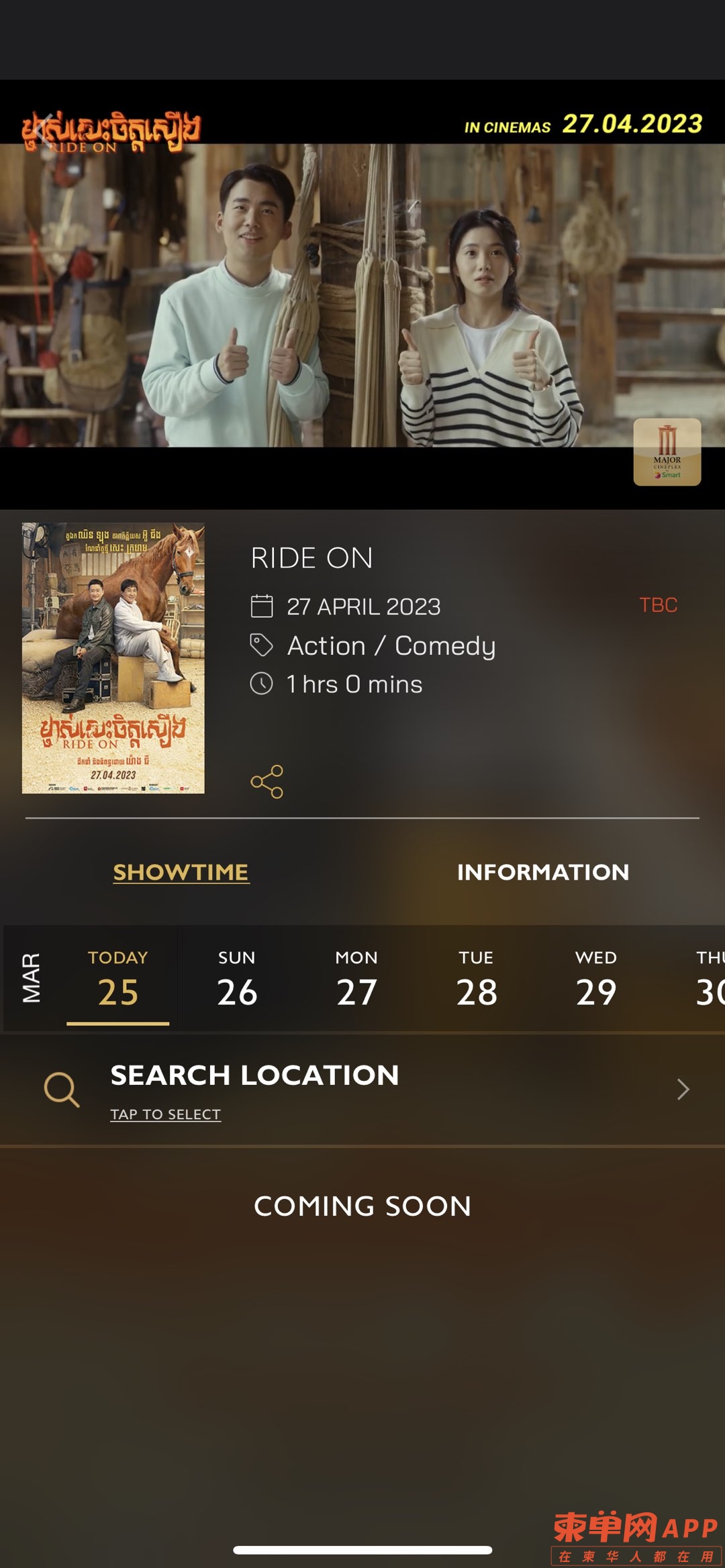Viewport: 725px width, 1568px height.
Task: Select Thursday 30 date
Action: pyautogui.click(x=709, y=978)
